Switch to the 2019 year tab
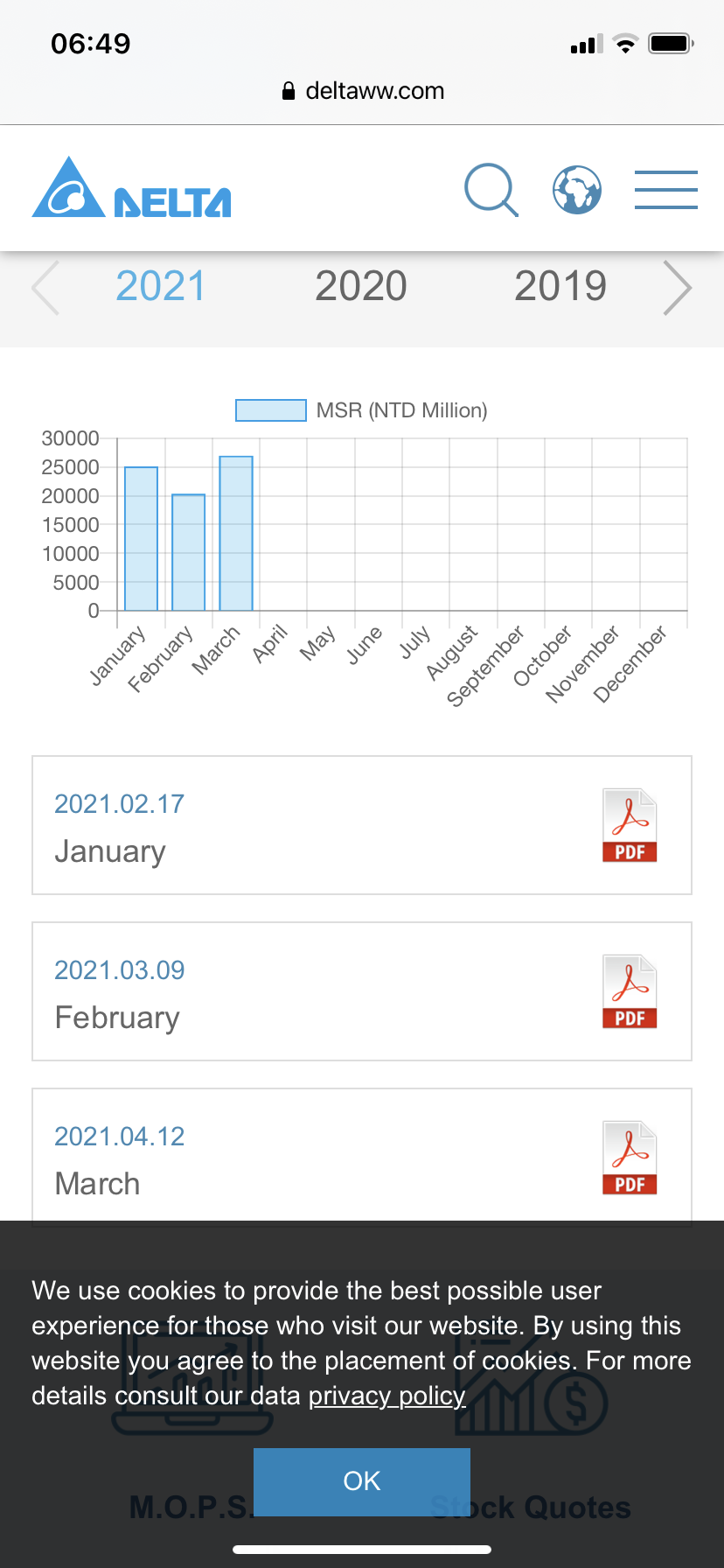The height and width of the screenshot is (1568, 724). tap(560, 286)
